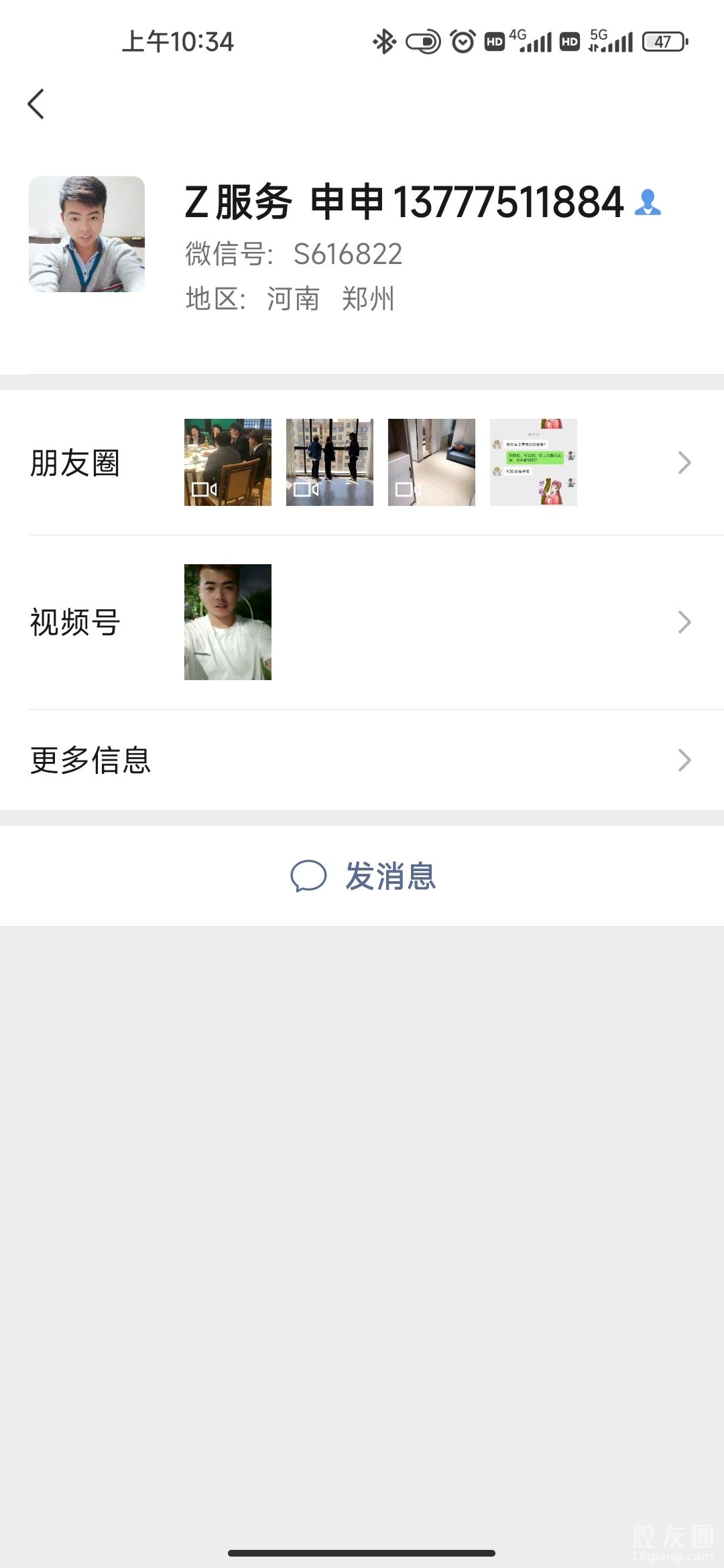This screenshot has height=1568, width=724.
Task: Open 更多信息 for more details
Action: tap(362, 760)
